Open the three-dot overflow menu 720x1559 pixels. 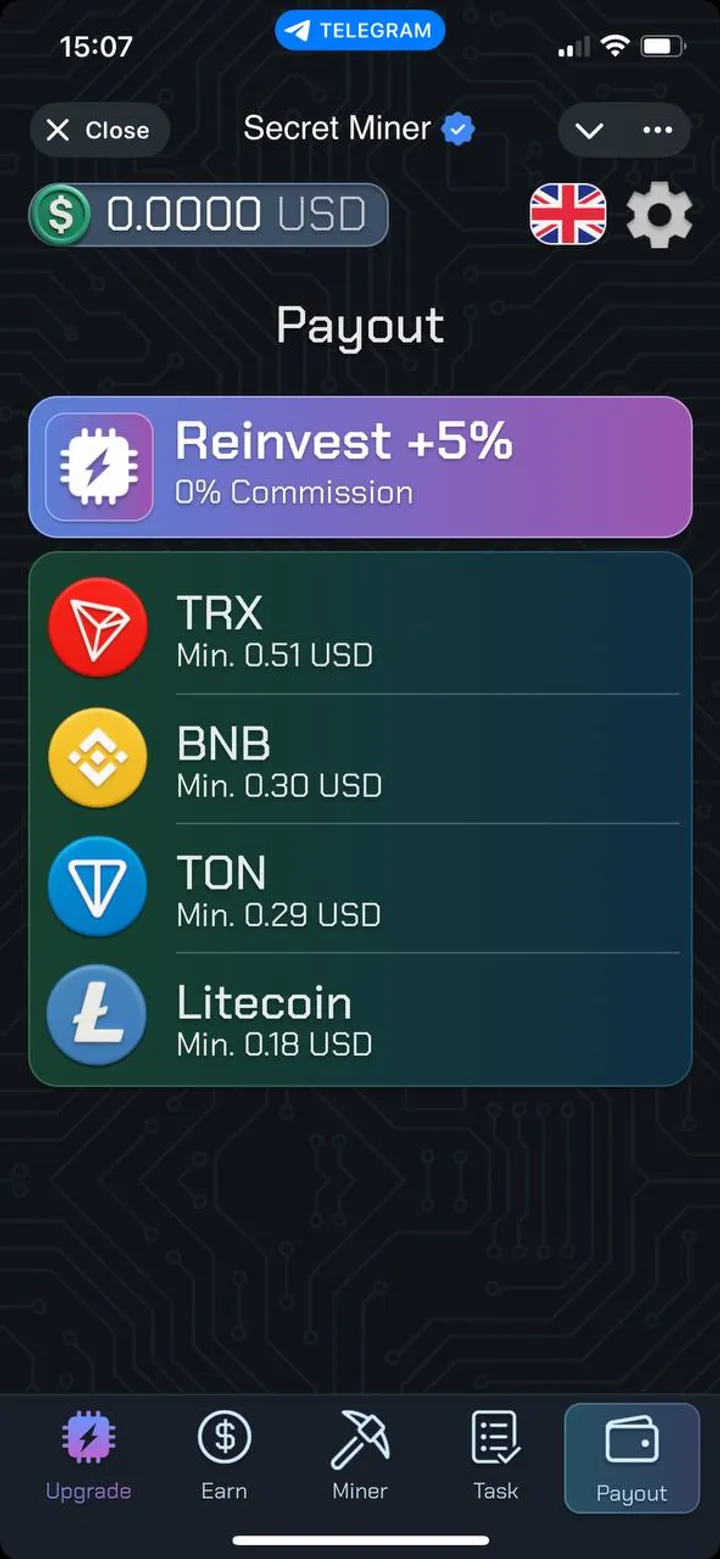pos(657,130)
